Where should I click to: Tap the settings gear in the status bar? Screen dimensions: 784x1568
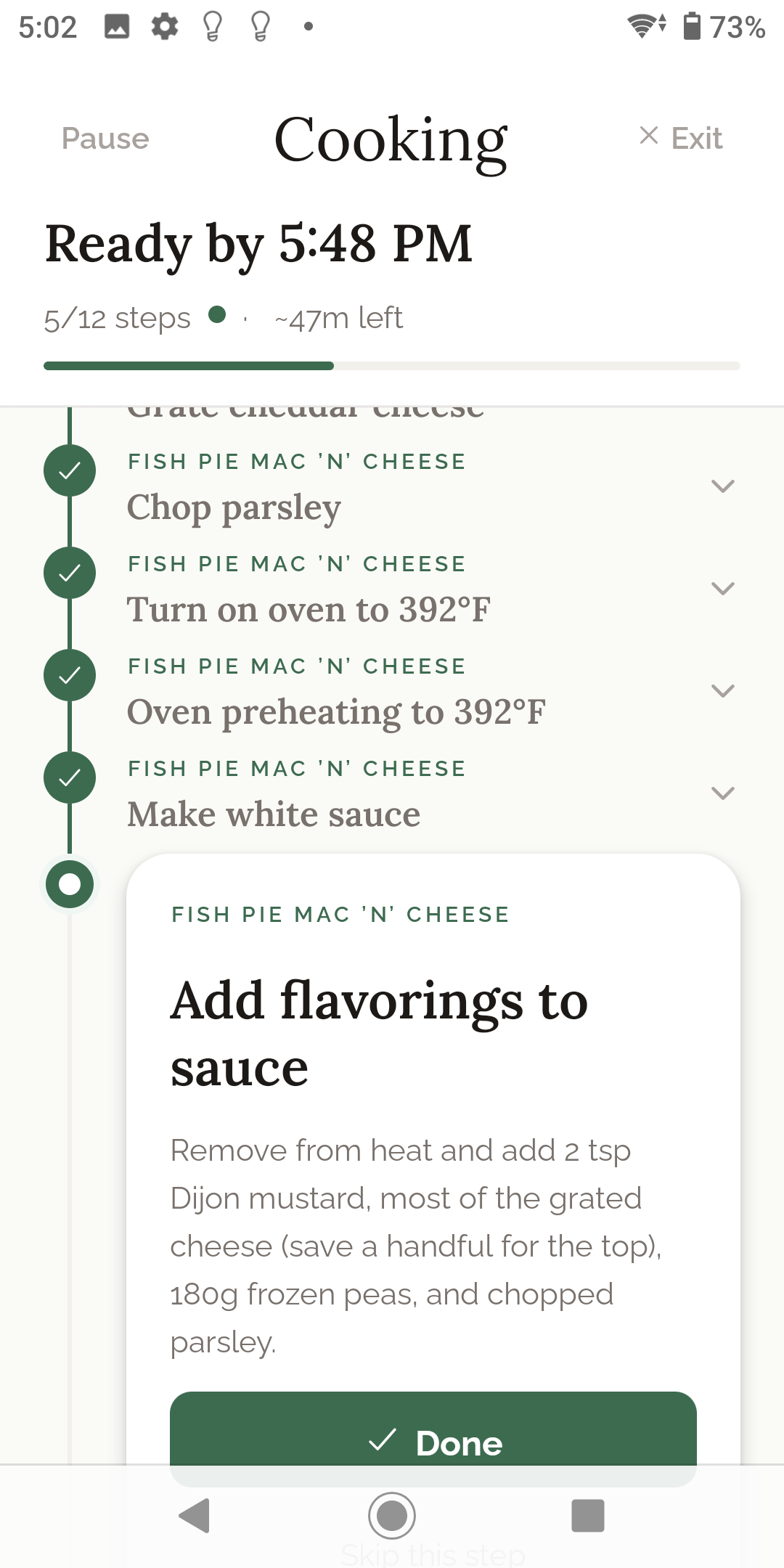163,26
